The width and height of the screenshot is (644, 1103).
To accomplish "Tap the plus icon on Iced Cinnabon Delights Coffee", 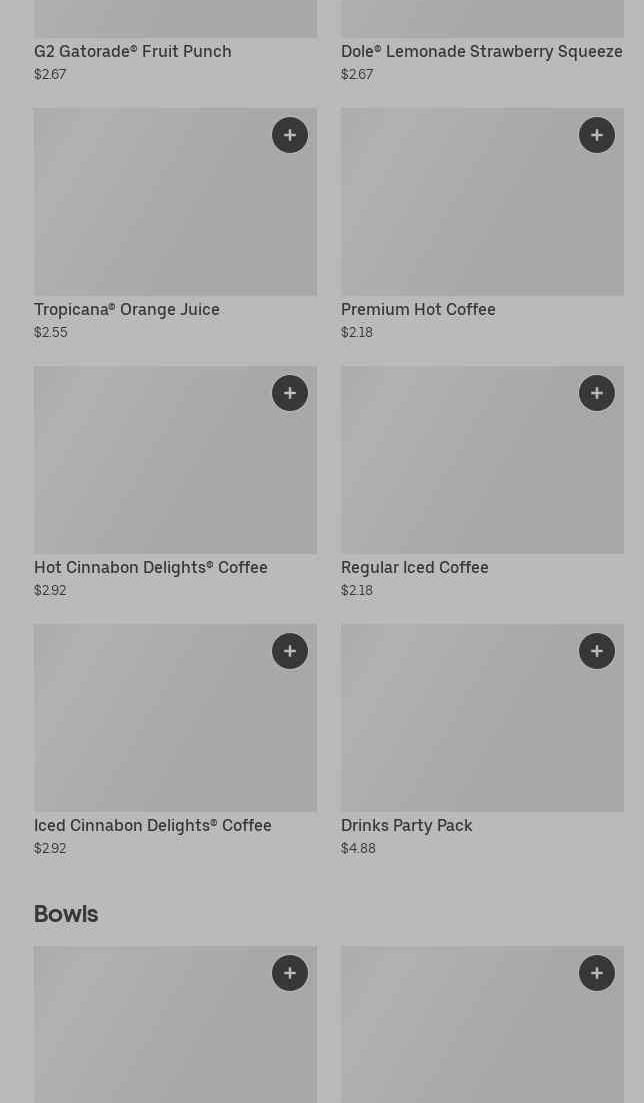I will click(290, 651).
